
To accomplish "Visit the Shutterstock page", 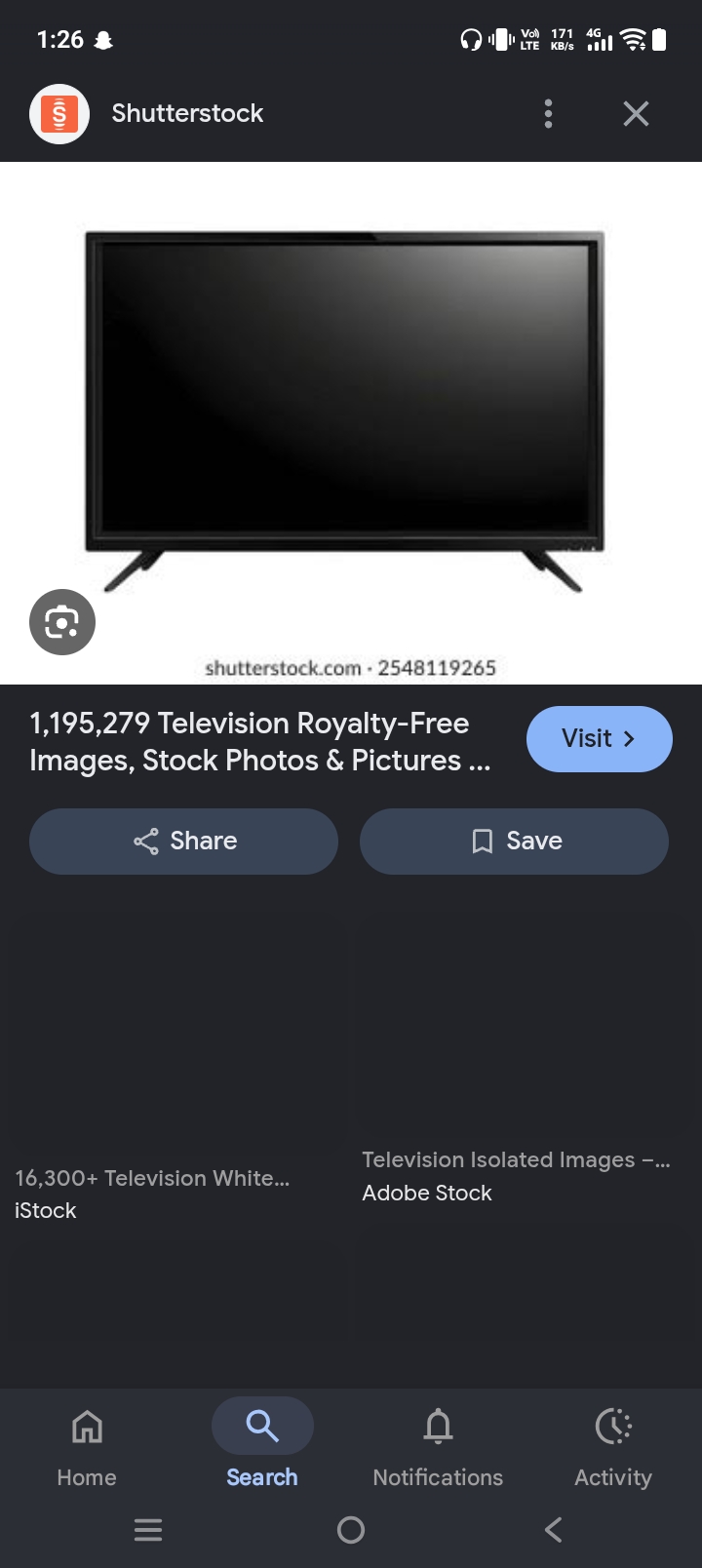I will tap(599, 739).
